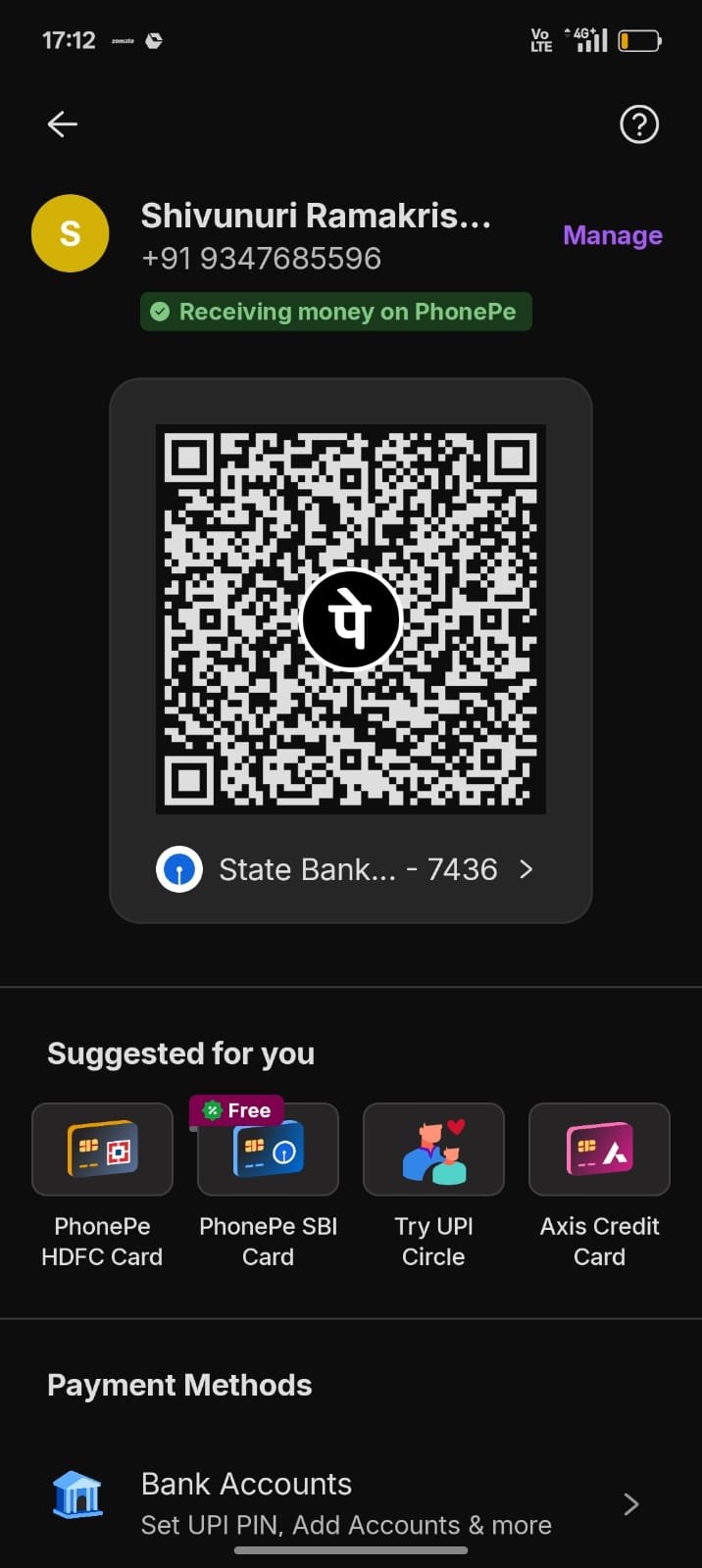View the Axis Credit Card offer

coord(599,1187)
